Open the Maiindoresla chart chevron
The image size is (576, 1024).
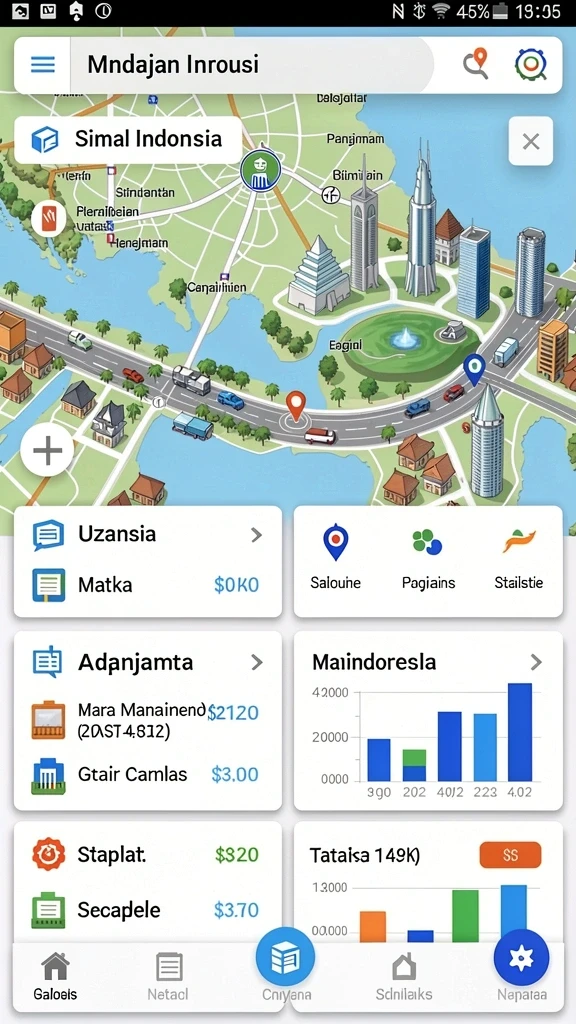[x=536, y=662]
